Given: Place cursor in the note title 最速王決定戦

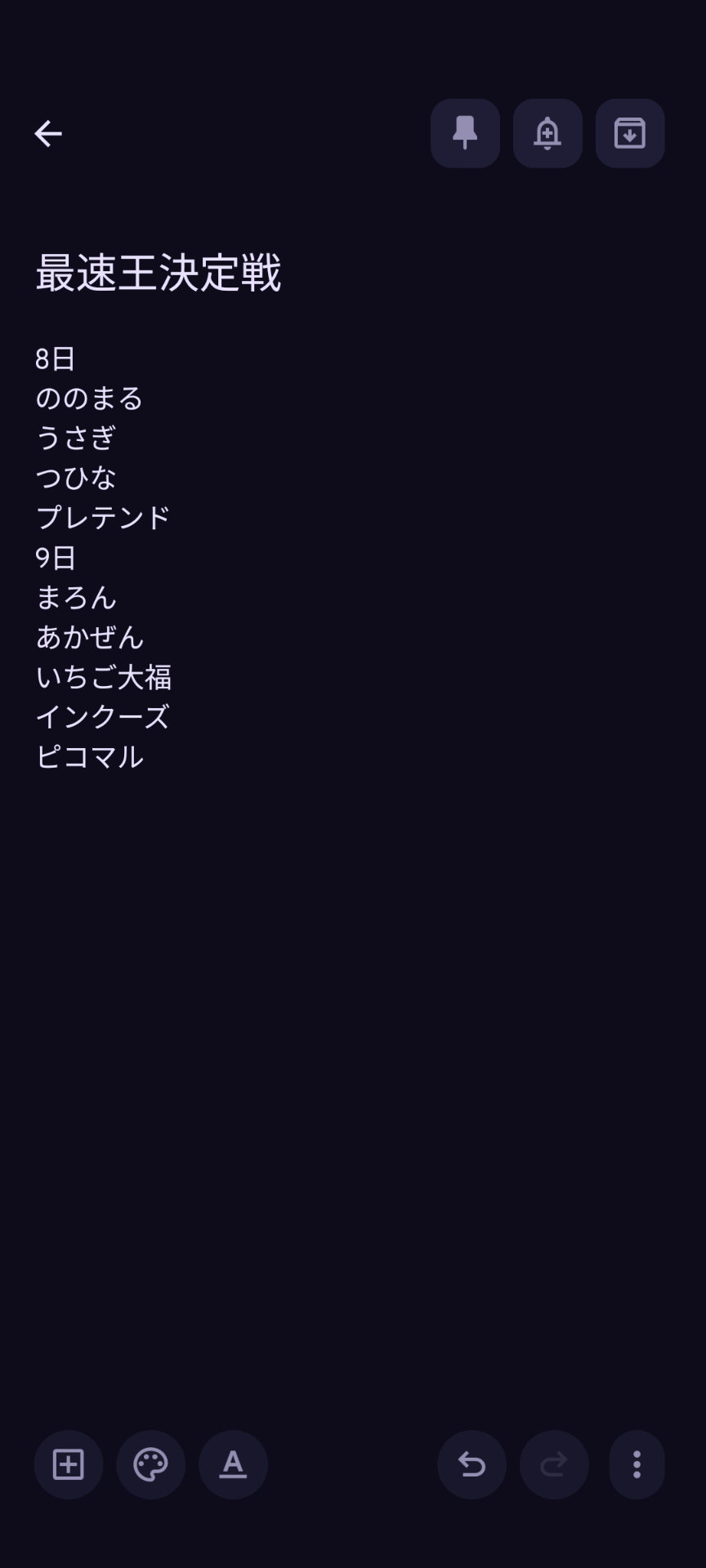Looking at the screenshot, I should tap(158, 274).
